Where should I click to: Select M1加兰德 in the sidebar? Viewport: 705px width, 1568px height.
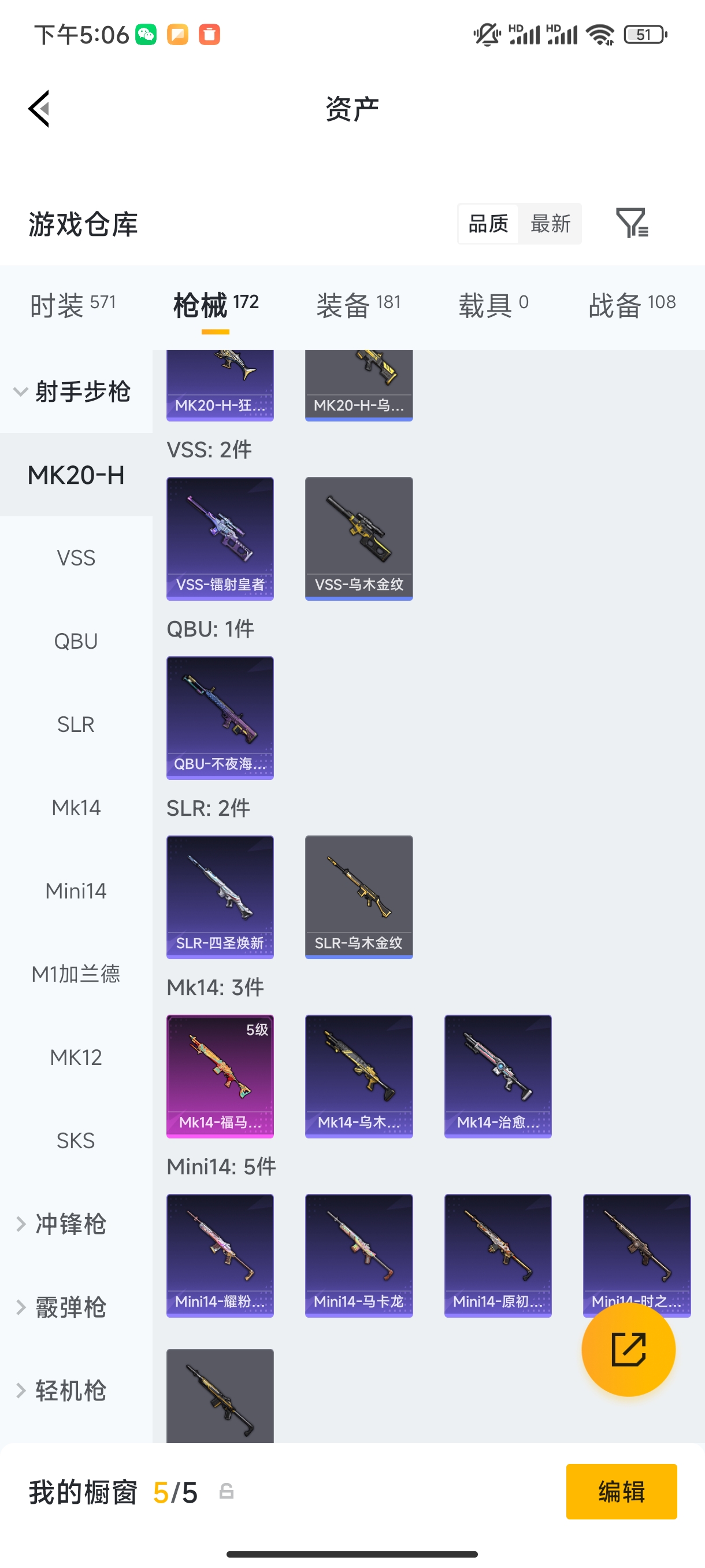tap(76, 974)
